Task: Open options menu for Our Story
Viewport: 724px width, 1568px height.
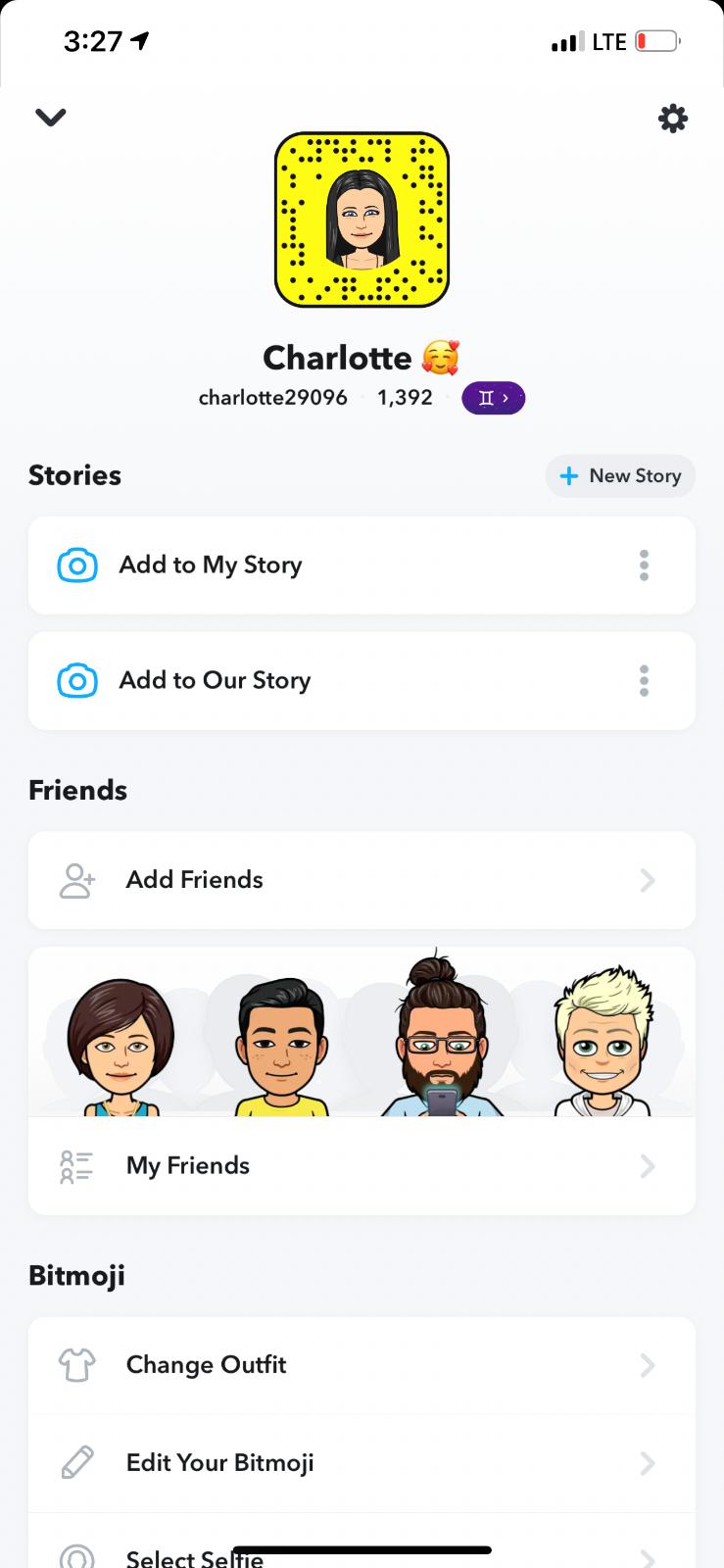Action: [644, 681]
